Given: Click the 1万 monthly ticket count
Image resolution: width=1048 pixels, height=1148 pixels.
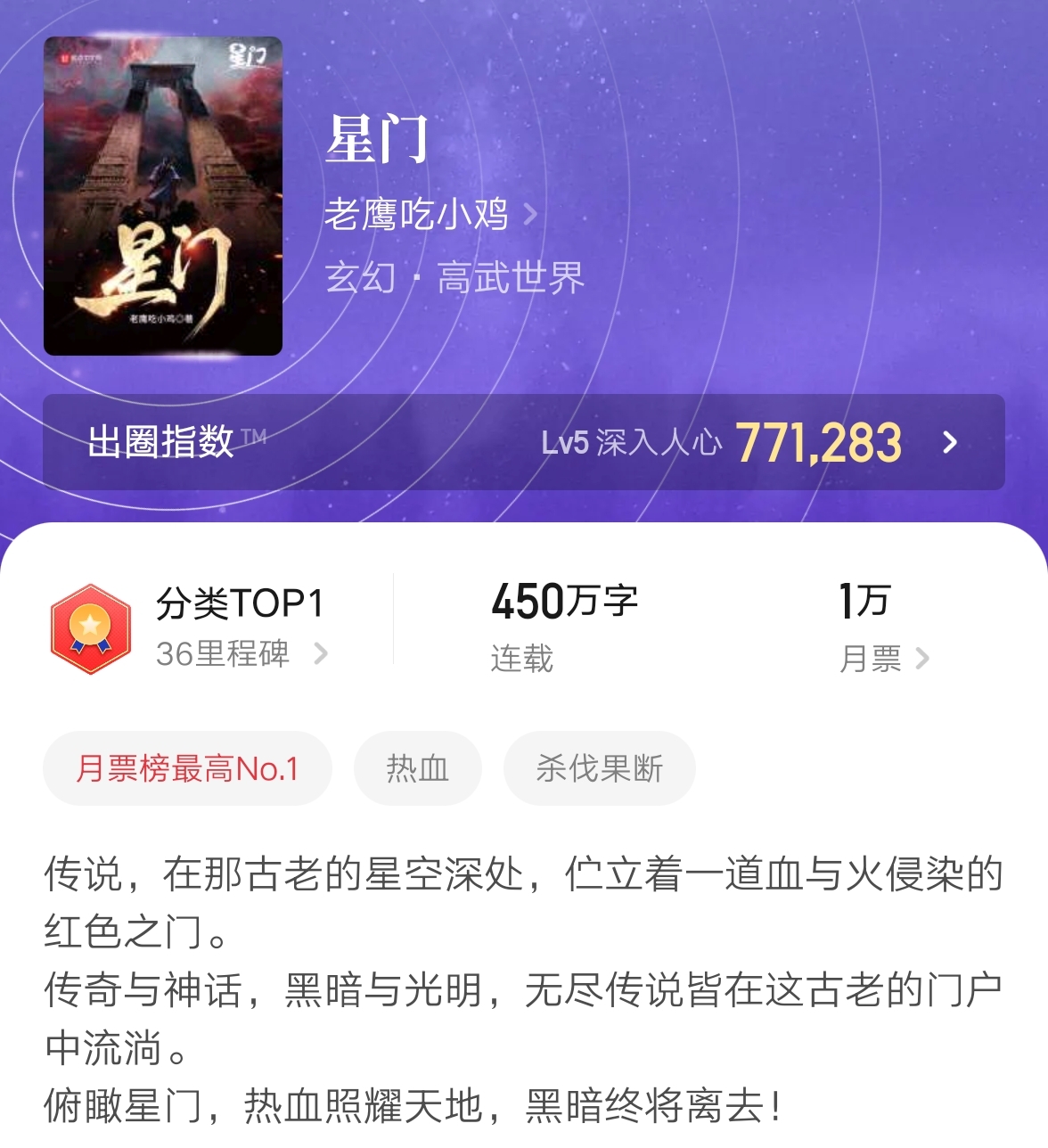Looking at the screenshot, I should point(862,602).
